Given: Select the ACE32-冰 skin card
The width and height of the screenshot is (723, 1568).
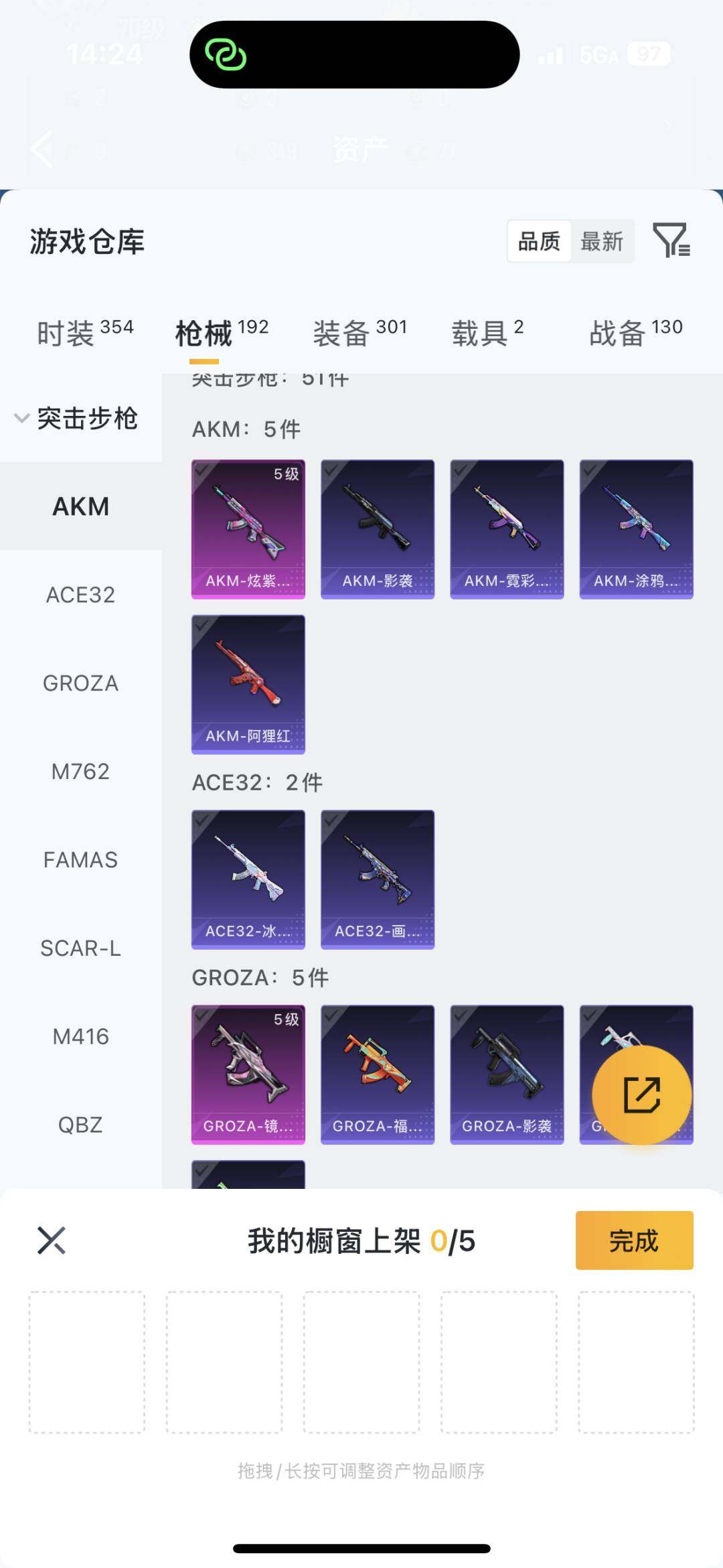Looking at the screenshot, I should 248,879.
